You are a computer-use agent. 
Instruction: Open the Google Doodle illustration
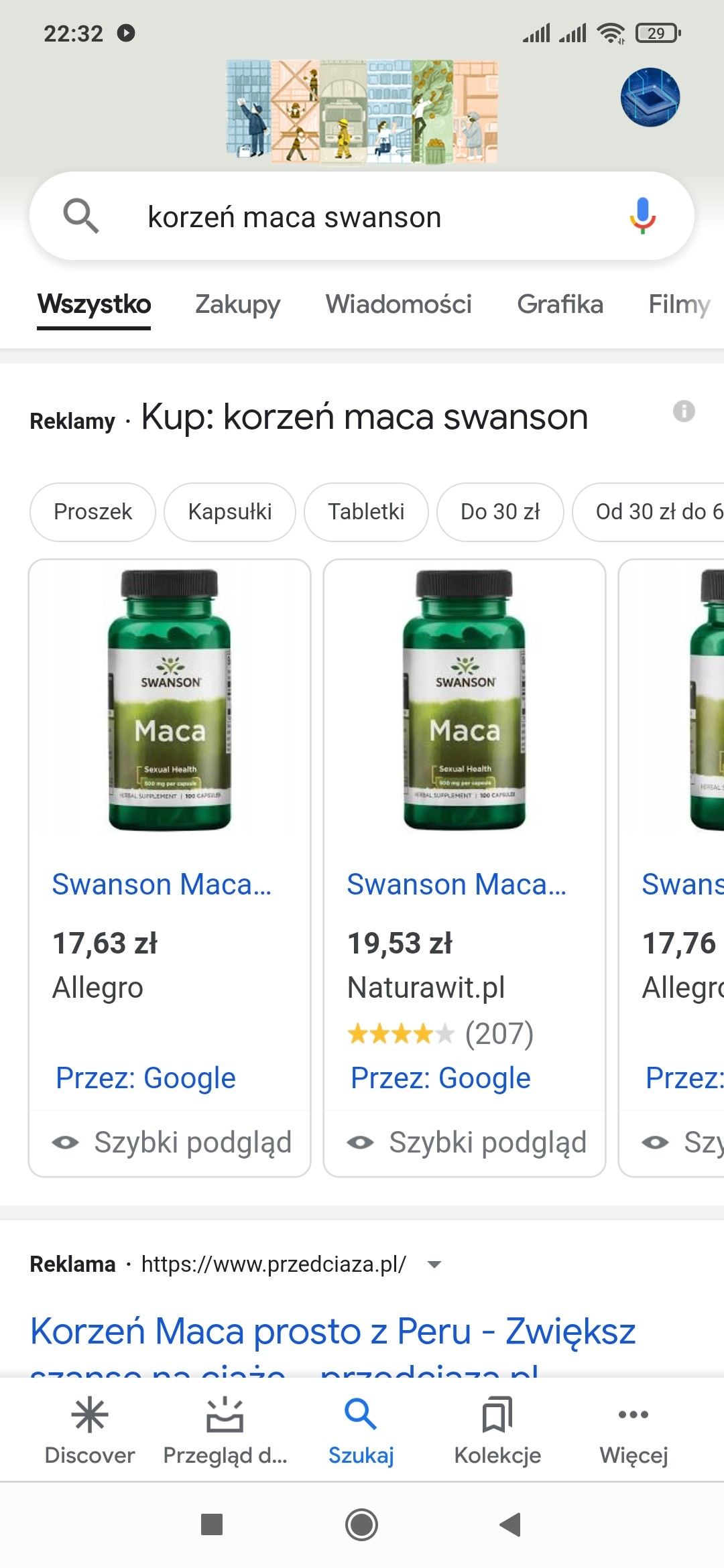(362, 111)
